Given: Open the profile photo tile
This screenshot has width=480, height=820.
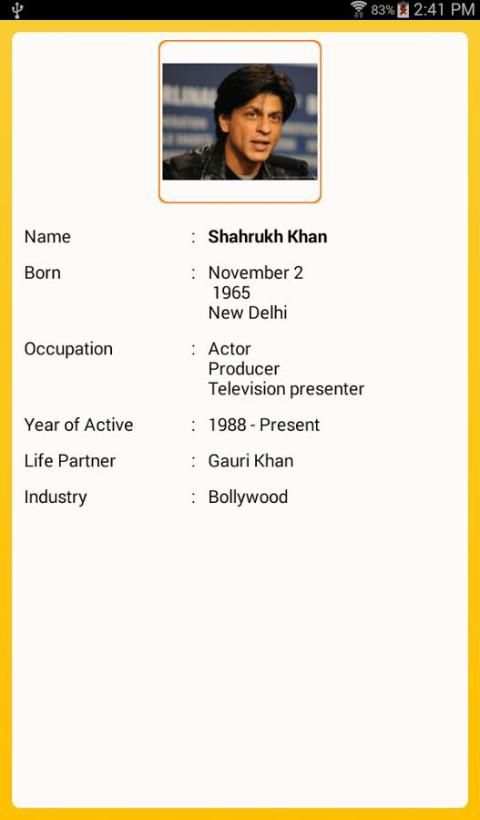Looking at the screenshot, I should tap(239, 122).
